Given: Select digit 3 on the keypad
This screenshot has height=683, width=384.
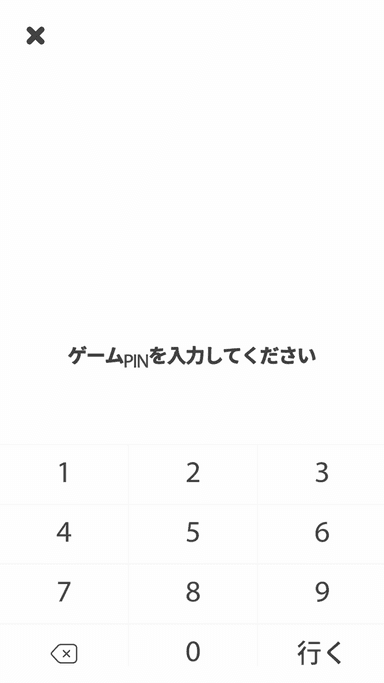Looking at the screenshot, I should click(x=321, y=474).
